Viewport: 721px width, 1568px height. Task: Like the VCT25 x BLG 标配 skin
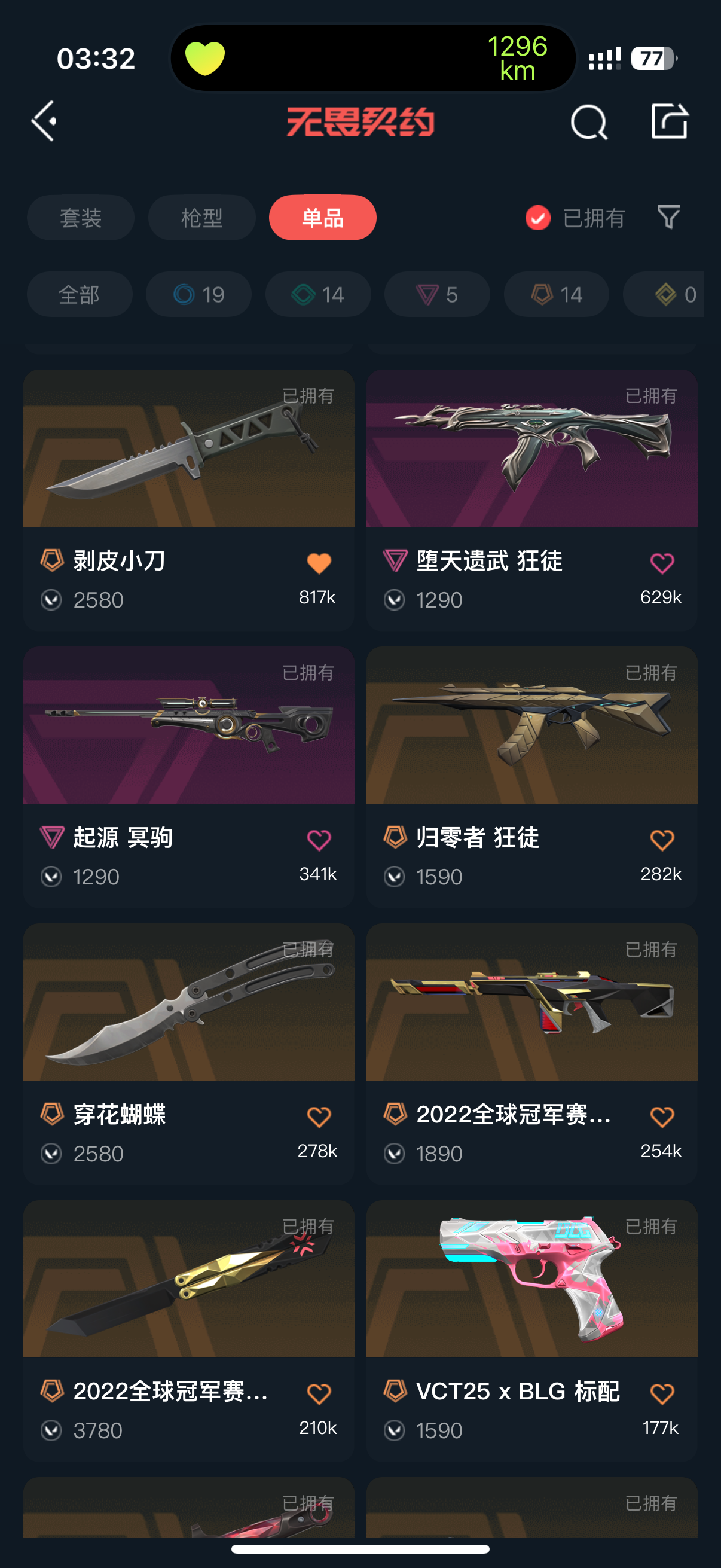662,1394
